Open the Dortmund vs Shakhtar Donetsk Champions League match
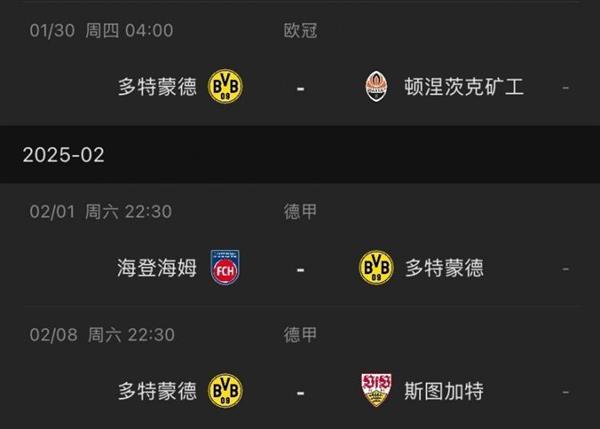The width and height of the screenshot is (600, 429). pyautogui.click(x=300, y=87)
